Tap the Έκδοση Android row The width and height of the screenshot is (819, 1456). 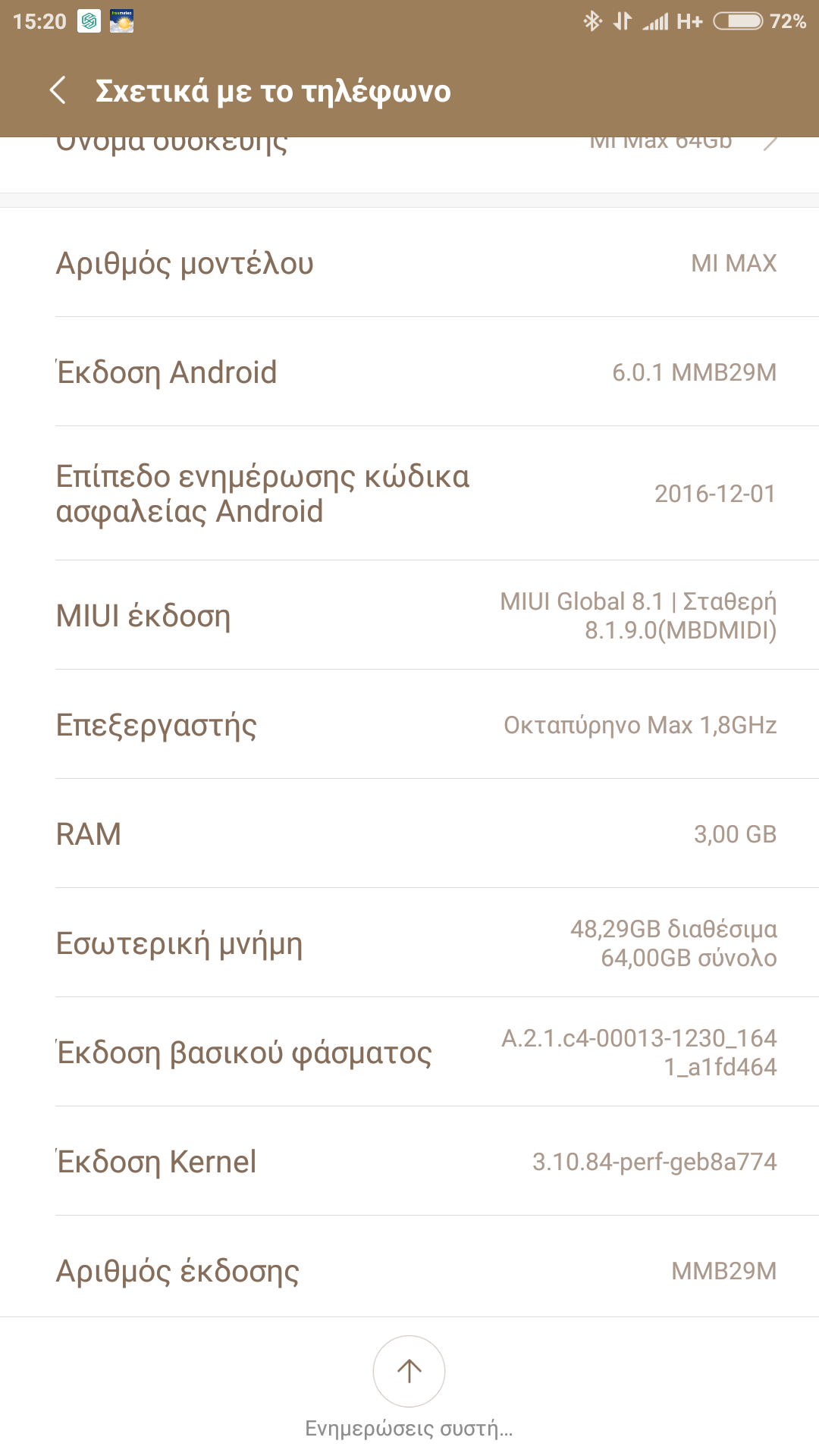pos(409,372)
